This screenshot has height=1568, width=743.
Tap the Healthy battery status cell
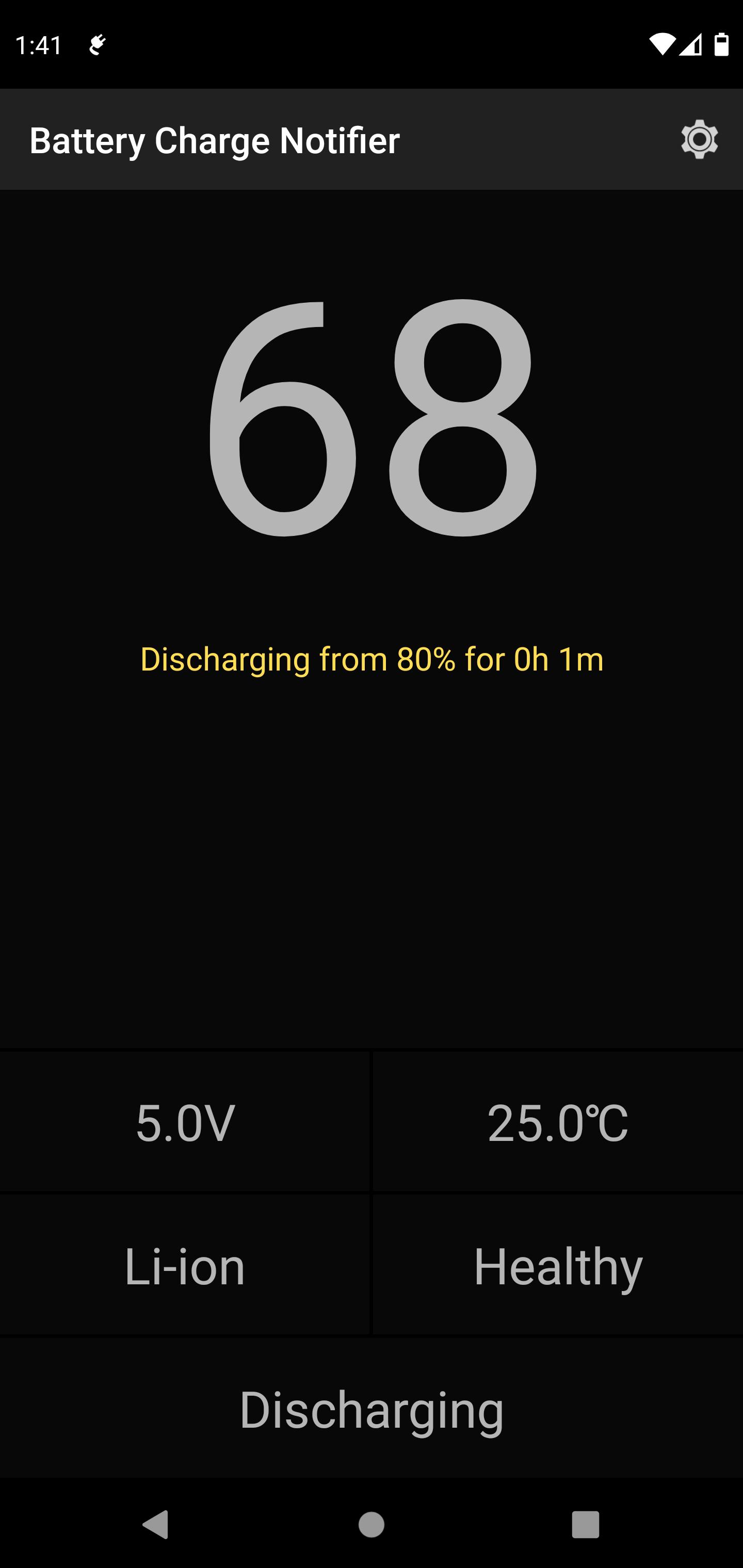557,1265
